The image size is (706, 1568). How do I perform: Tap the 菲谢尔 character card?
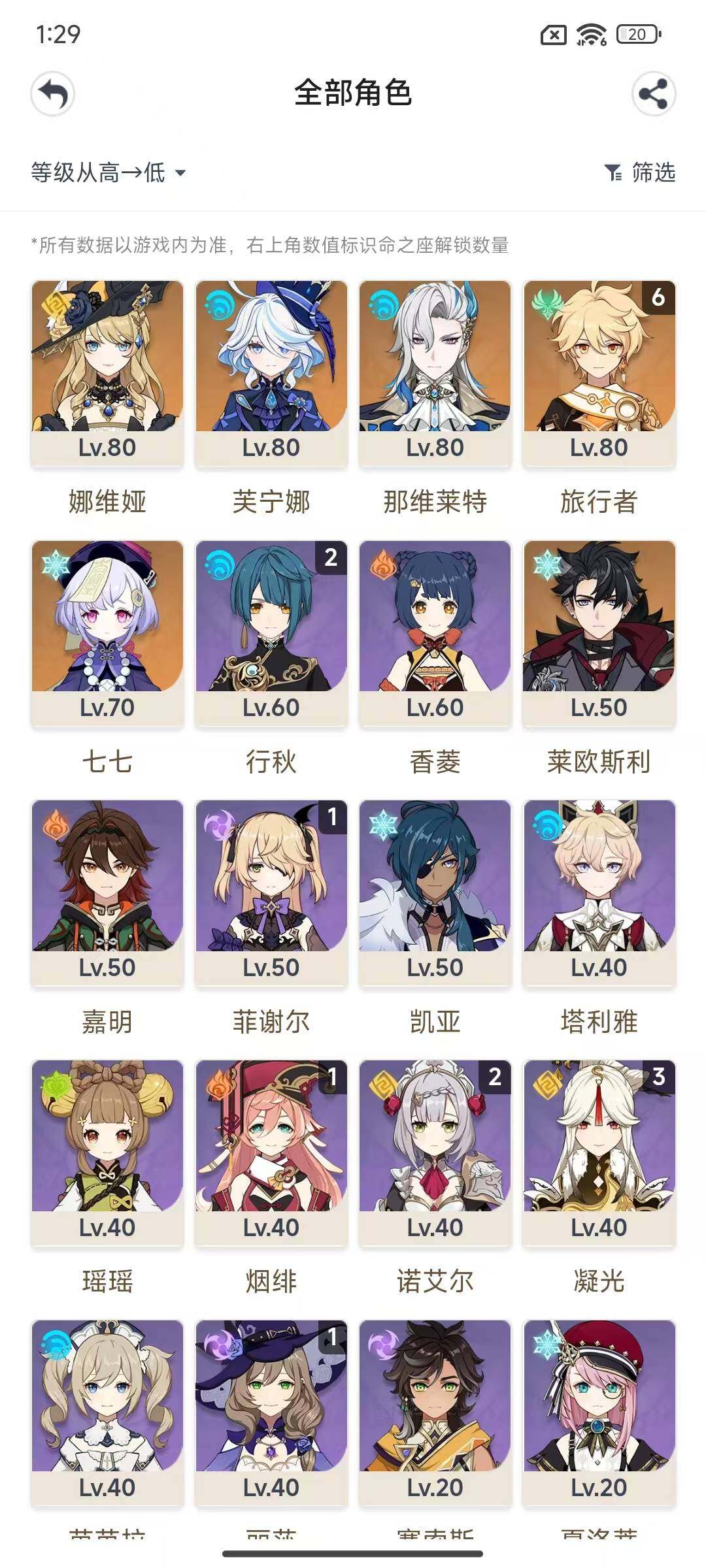[271, 892]
